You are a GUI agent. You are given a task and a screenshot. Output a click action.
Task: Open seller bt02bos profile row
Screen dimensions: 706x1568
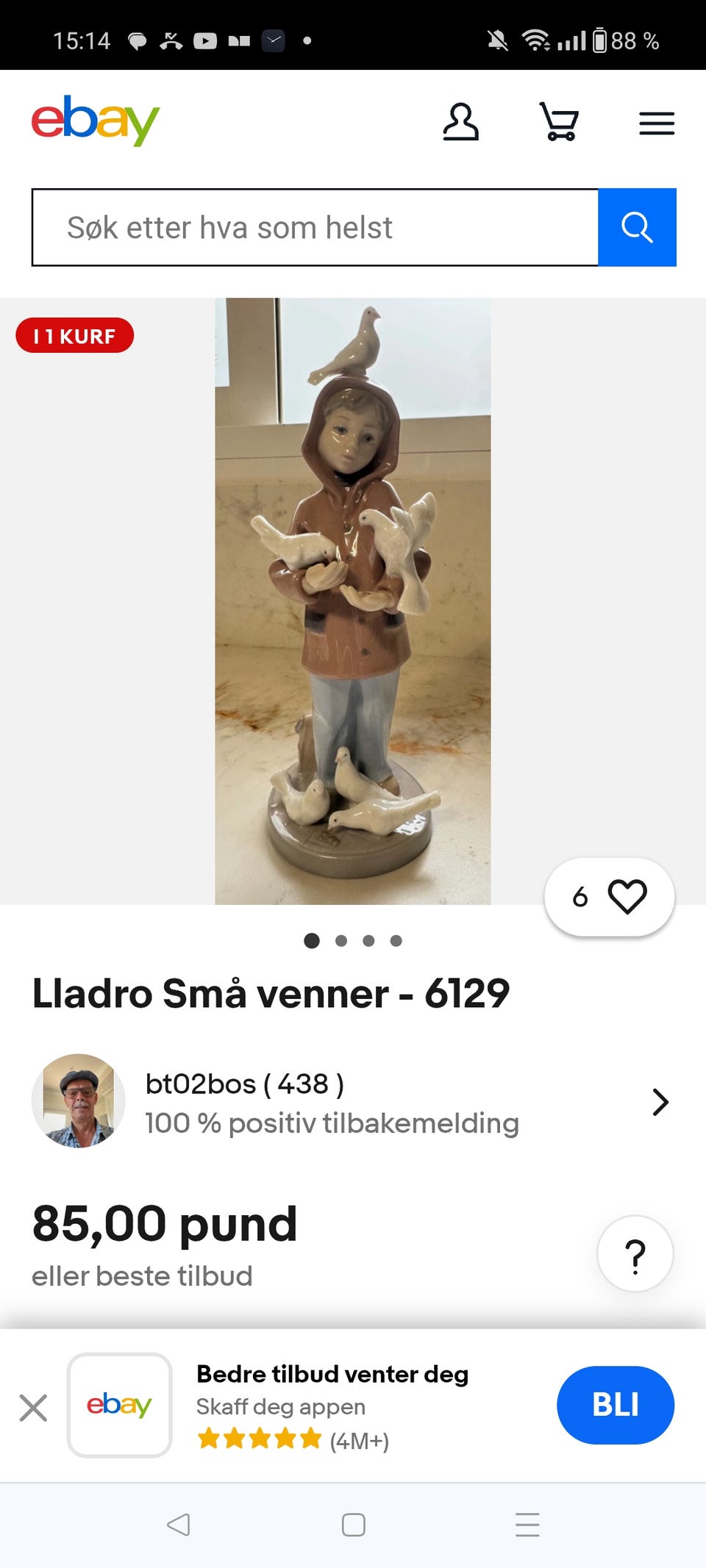pyautogui.click(x=352, y=1102)
